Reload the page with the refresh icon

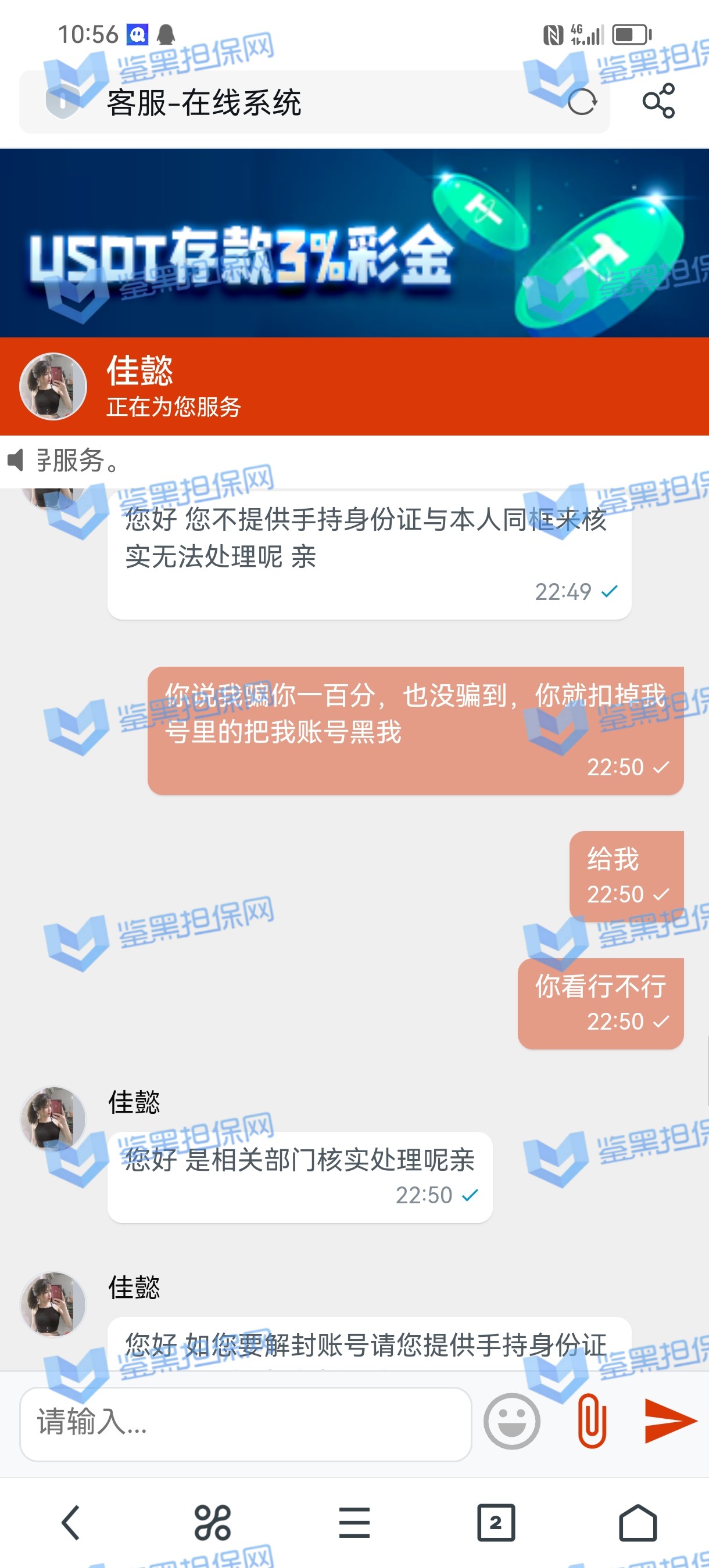pos(582,102)
